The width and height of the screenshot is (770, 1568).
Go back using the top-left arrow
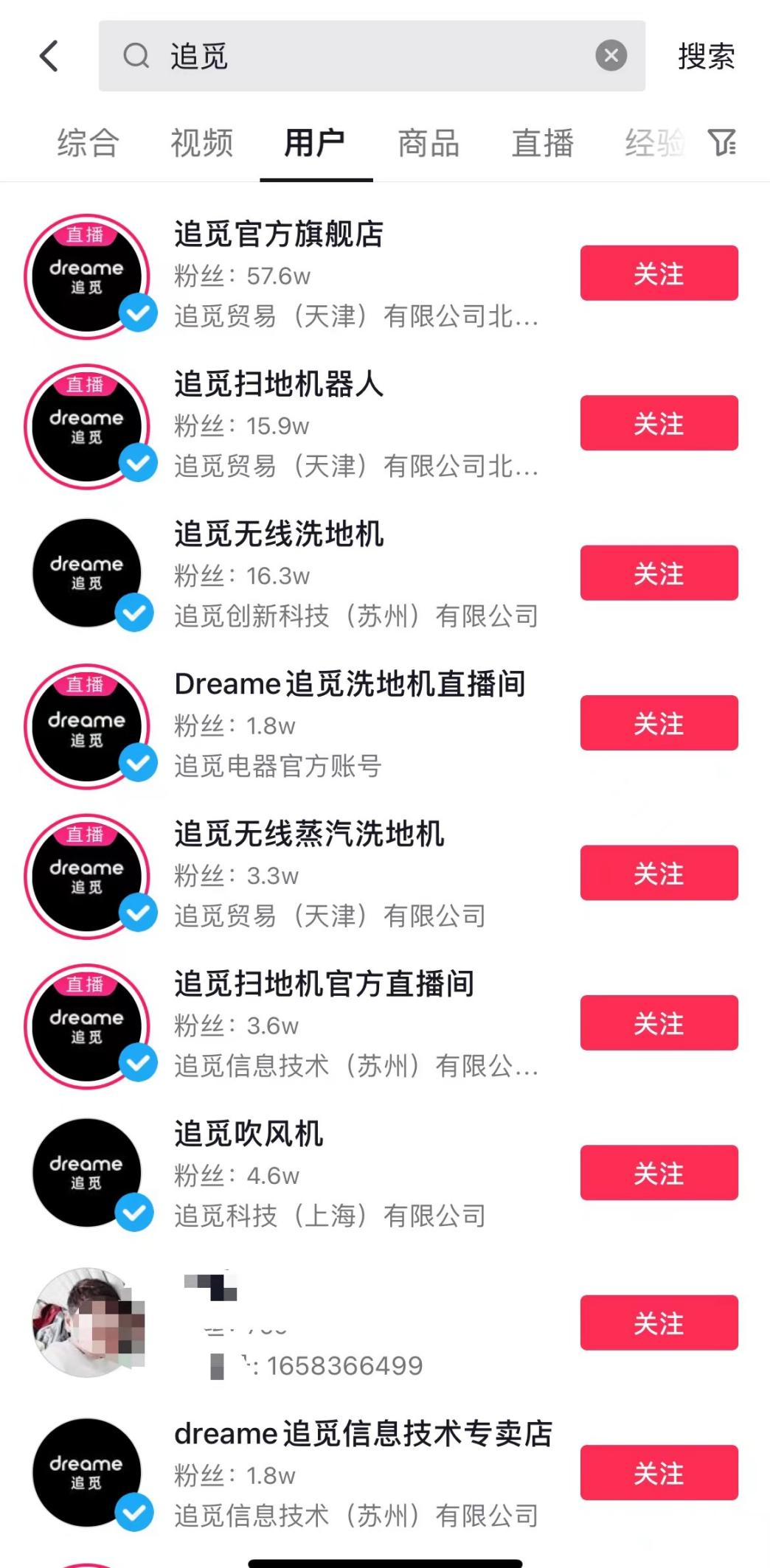tap(49, 56)
